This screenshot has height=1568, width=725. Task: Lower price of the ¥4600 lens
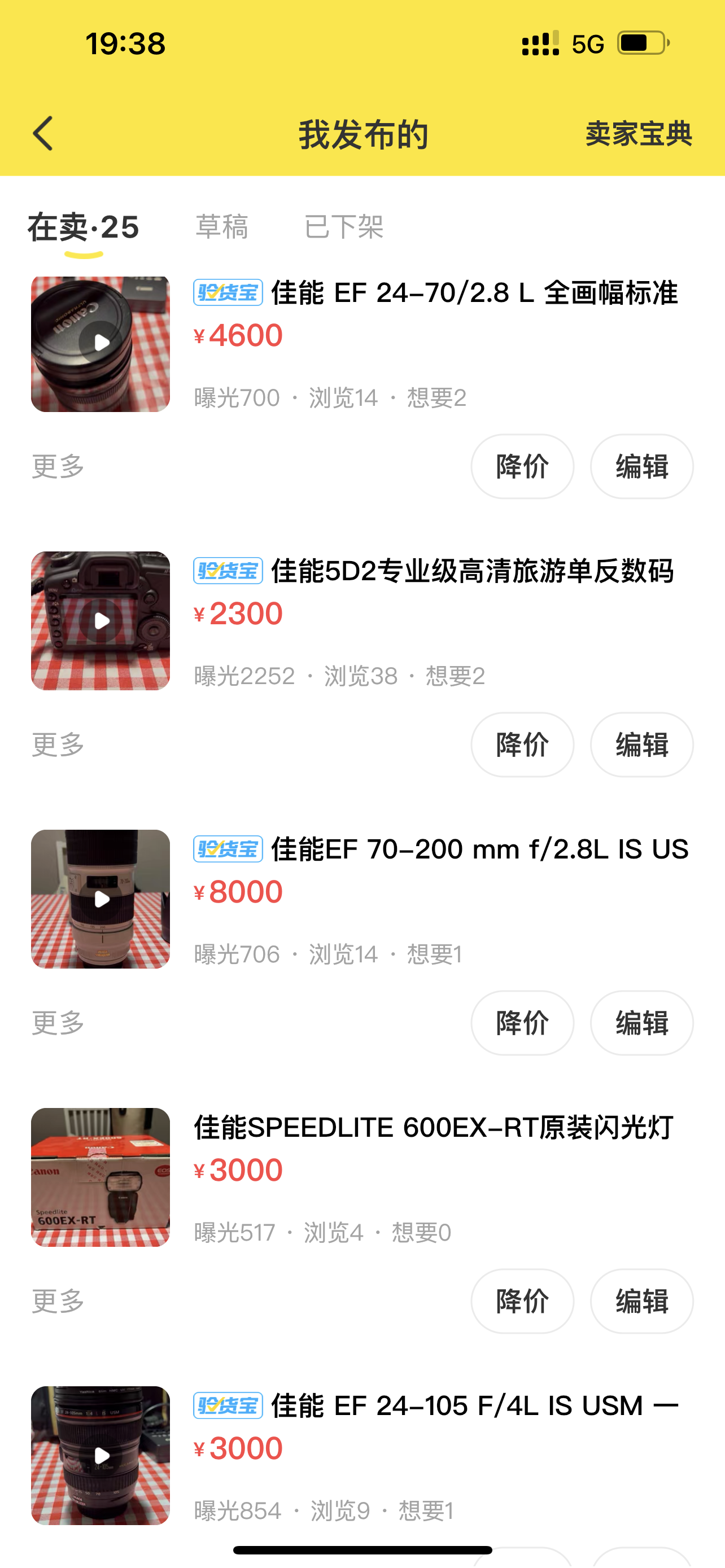point(522,467)
